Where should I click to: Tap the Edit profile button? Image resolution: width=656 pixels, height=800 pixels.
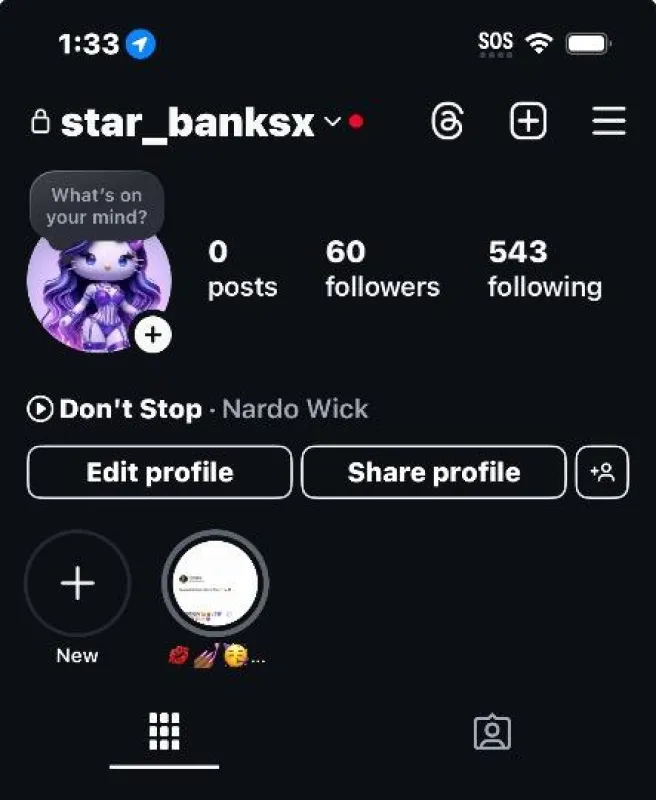(160, 472)
